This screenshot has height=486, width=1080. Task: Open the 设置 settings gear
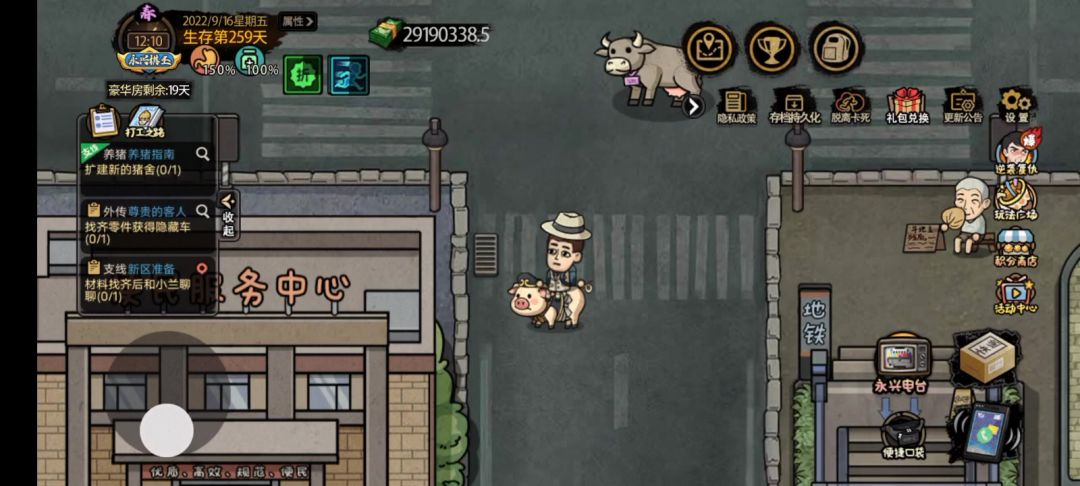coord(1016,104)
